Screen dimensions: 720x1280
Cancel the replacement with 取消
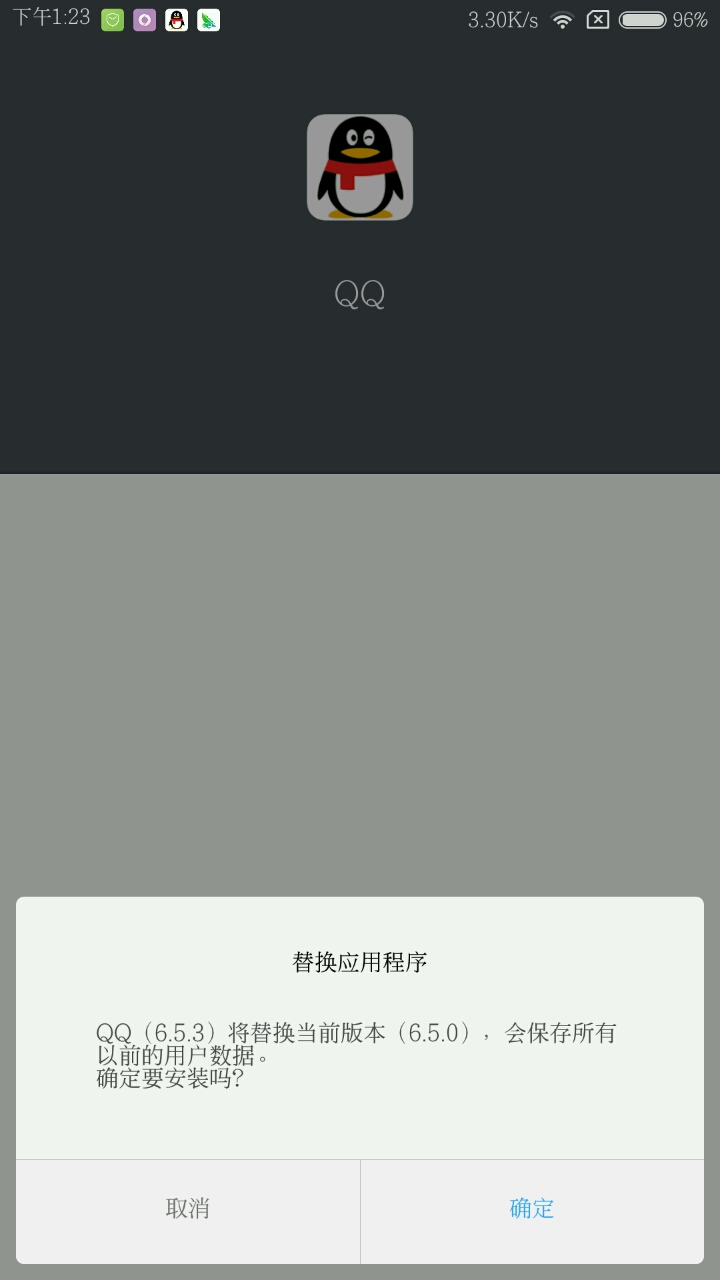[x=188, y=1209]
